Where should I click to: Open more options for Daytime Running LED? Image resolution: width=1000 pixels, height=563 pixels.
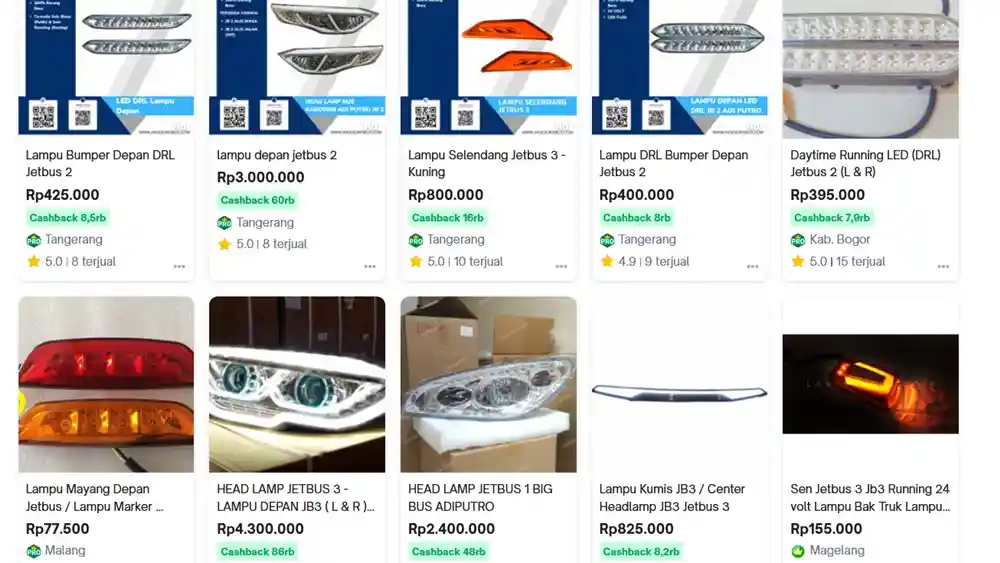tap(943, 267)
